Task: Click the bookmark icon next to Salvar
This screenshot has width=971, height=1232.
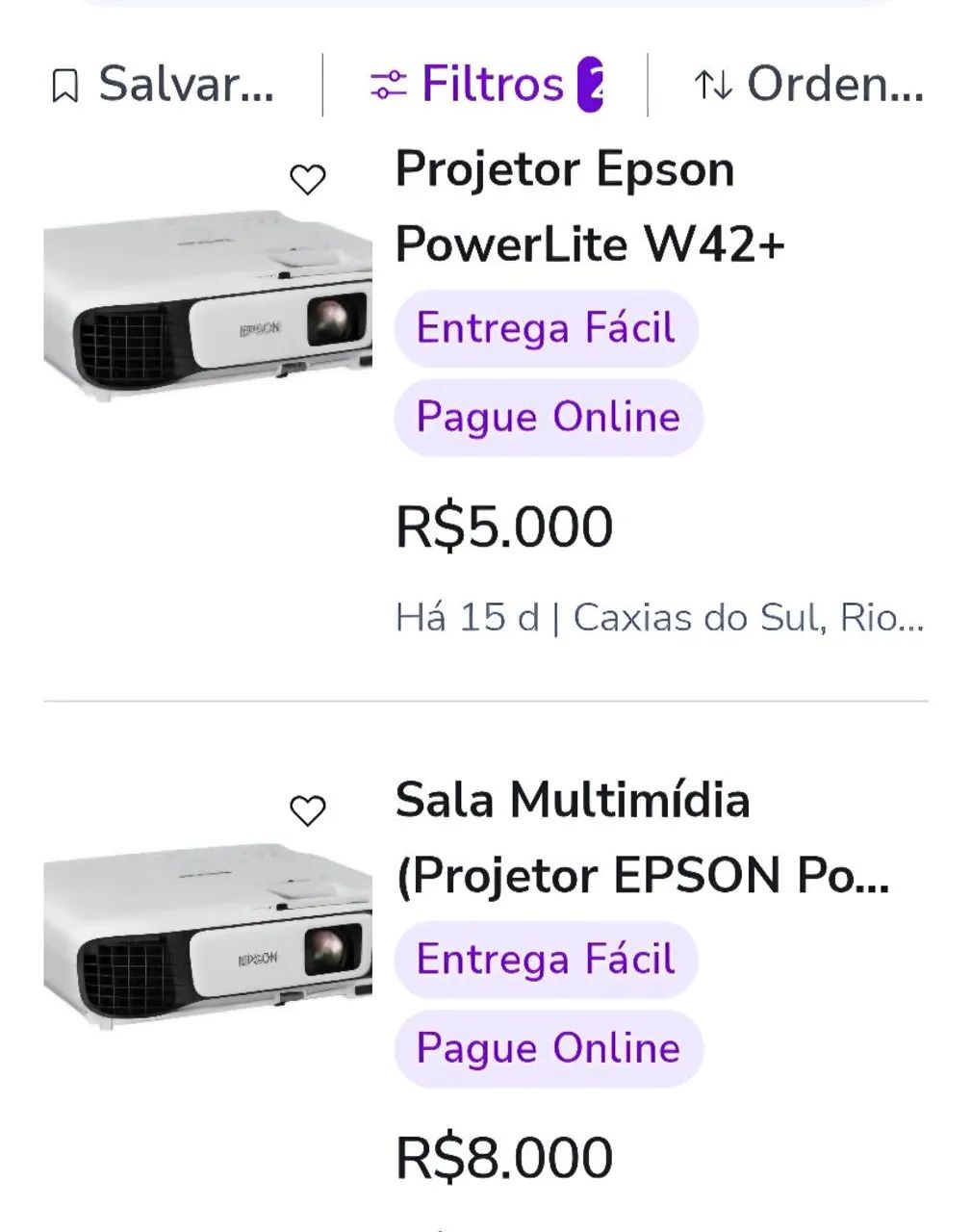Action: (x=64, y=85)
